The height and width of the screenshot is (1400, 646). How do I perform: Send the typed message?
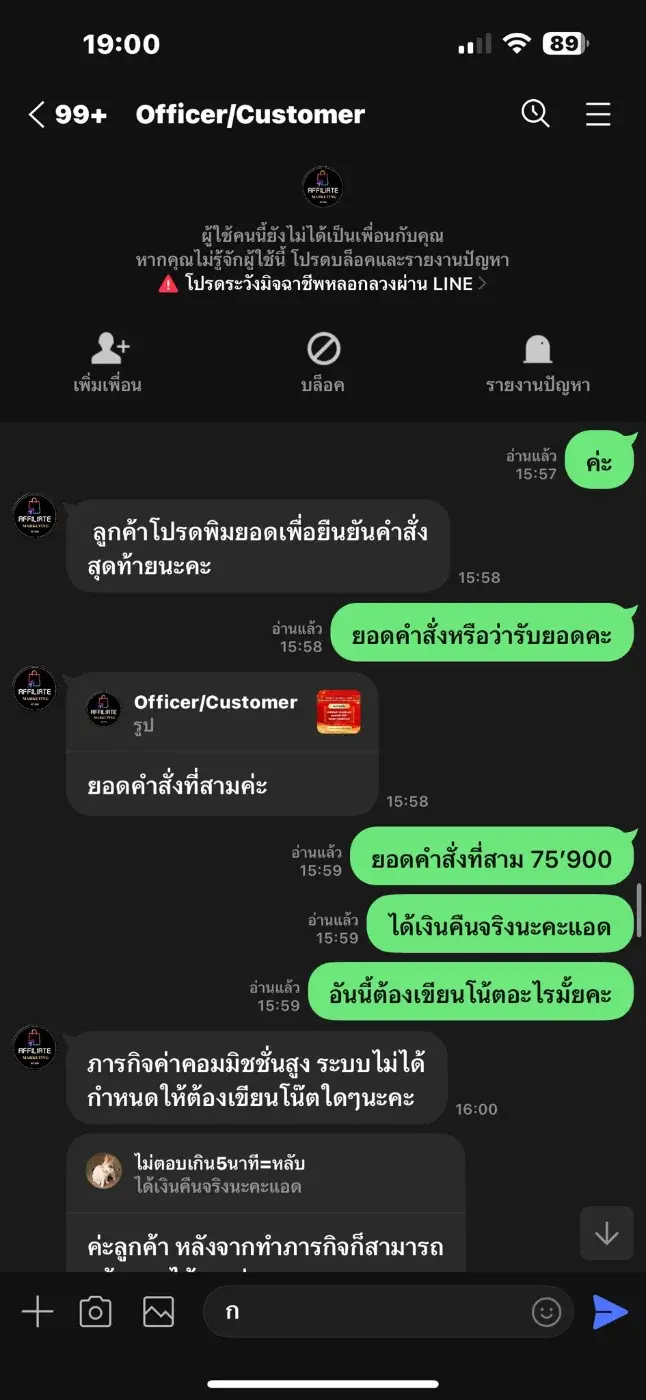(610, 1311)
